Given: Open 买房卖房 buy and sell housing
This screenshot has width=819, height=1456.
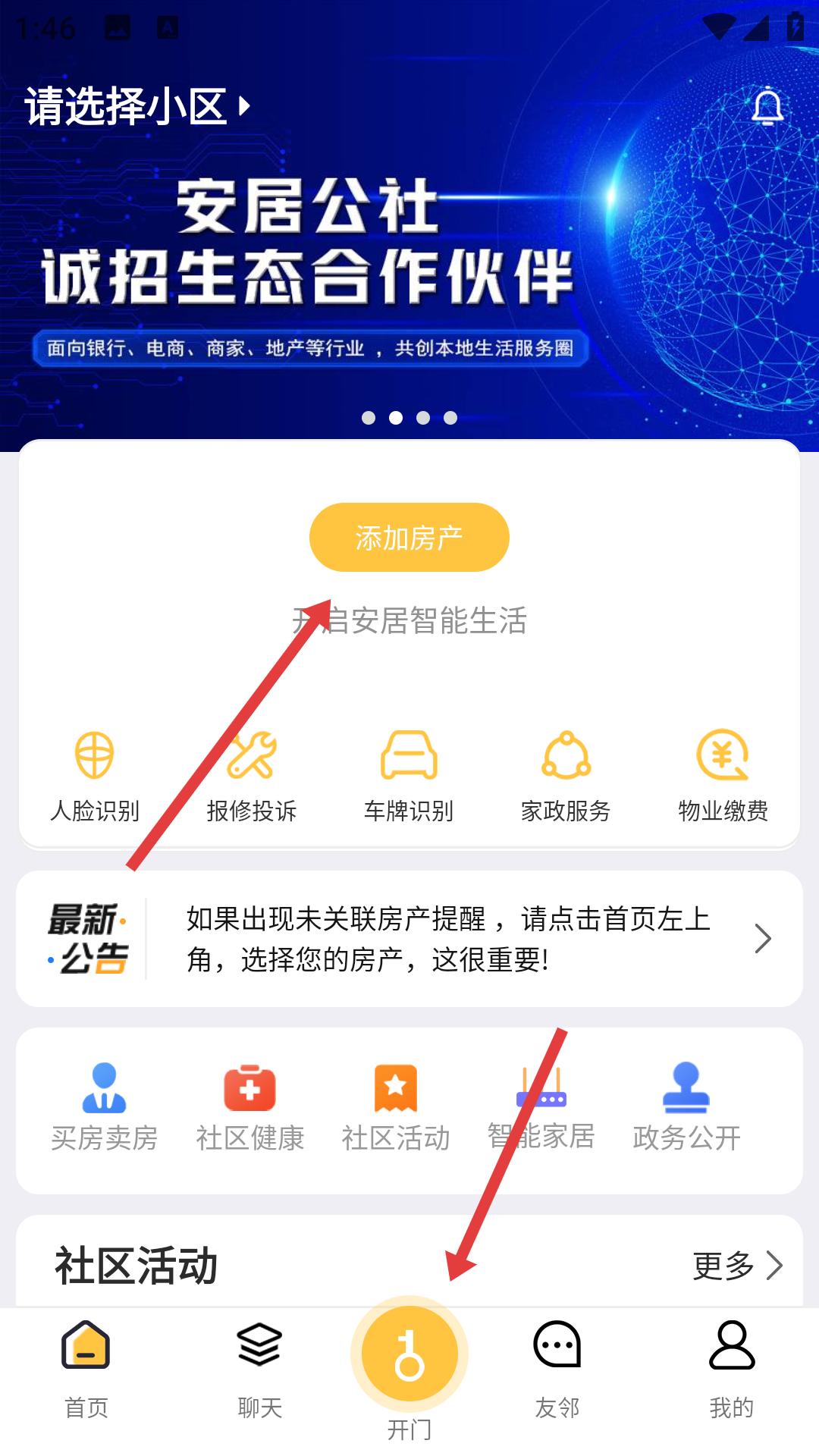Looking at the screenshot, I should point(104,1107).
